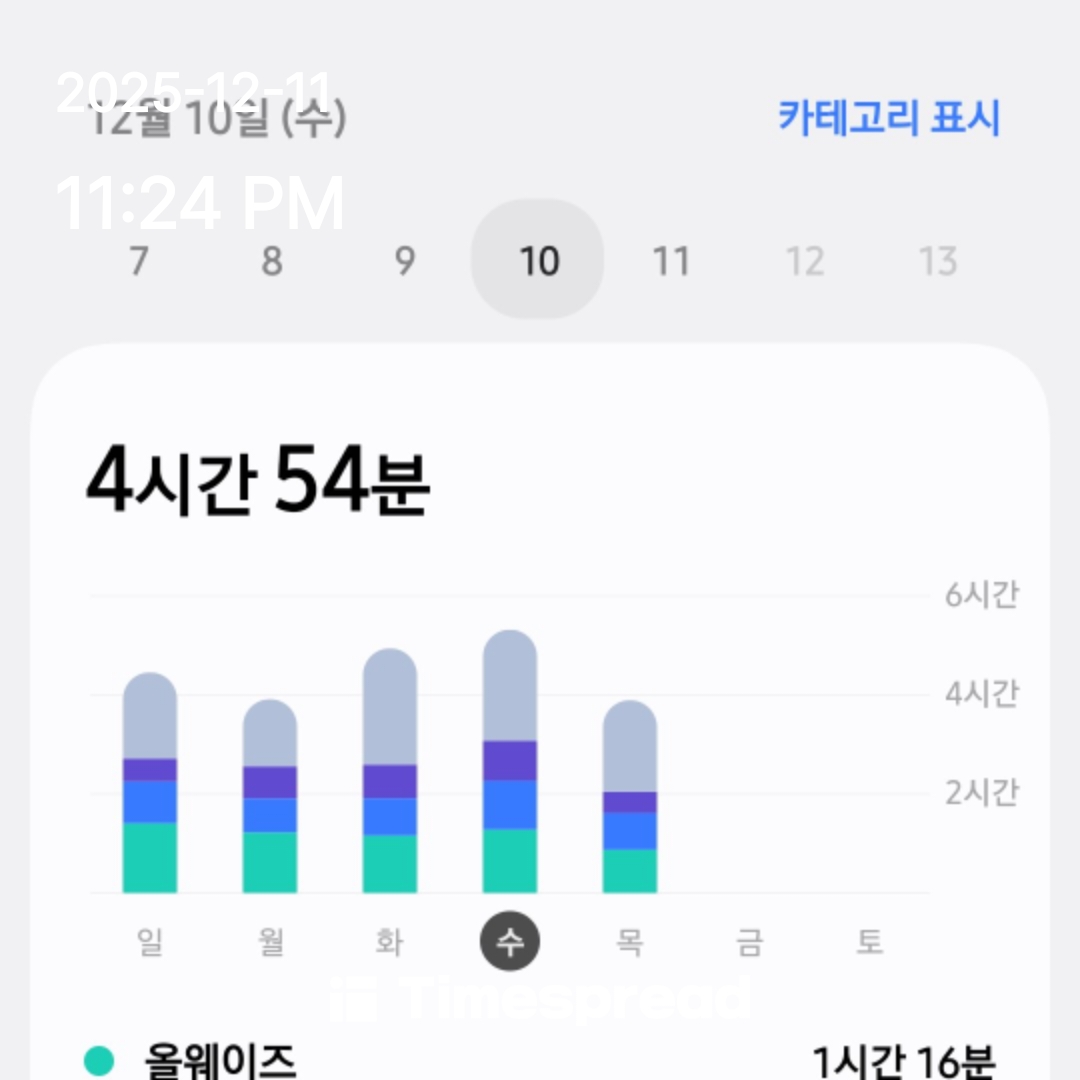Viewport: 1080px width, 1080px height.
Task: Select date 11 in the week row
Action: pyautogui.click(x=671, y=261)
